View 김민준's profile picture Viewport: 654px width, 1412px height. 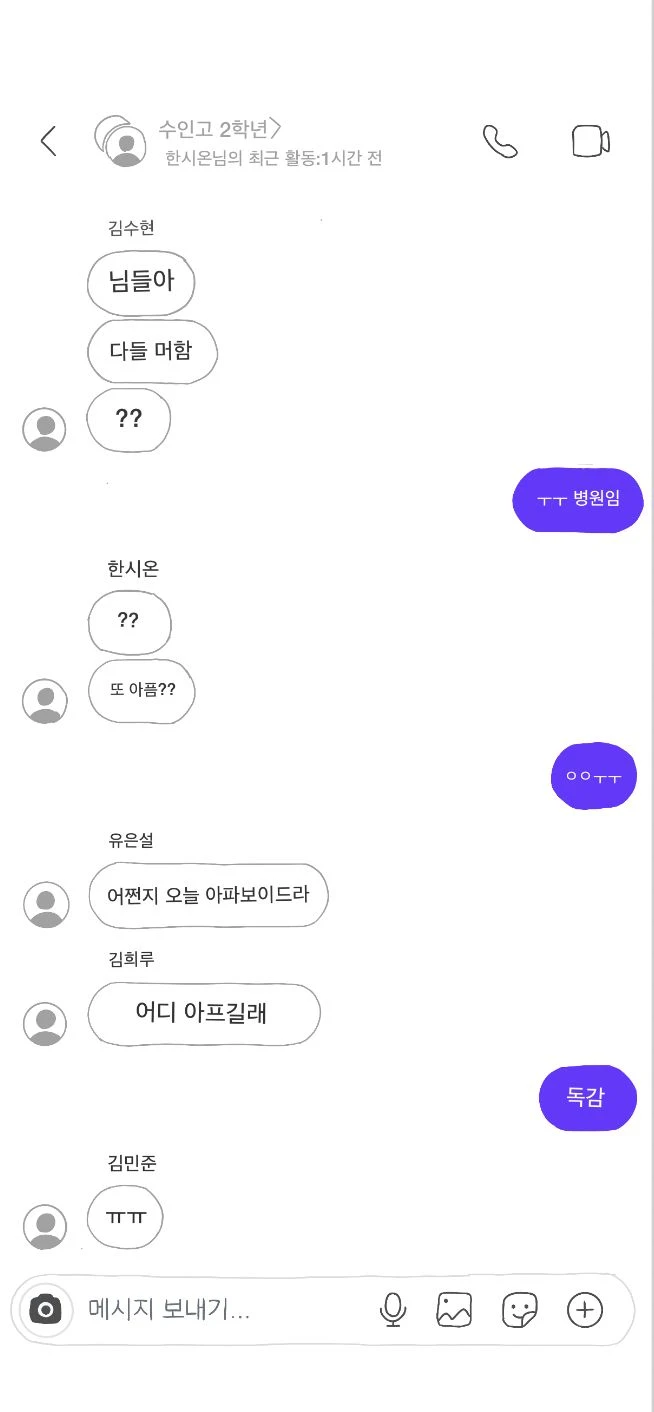click(45, 1226)
